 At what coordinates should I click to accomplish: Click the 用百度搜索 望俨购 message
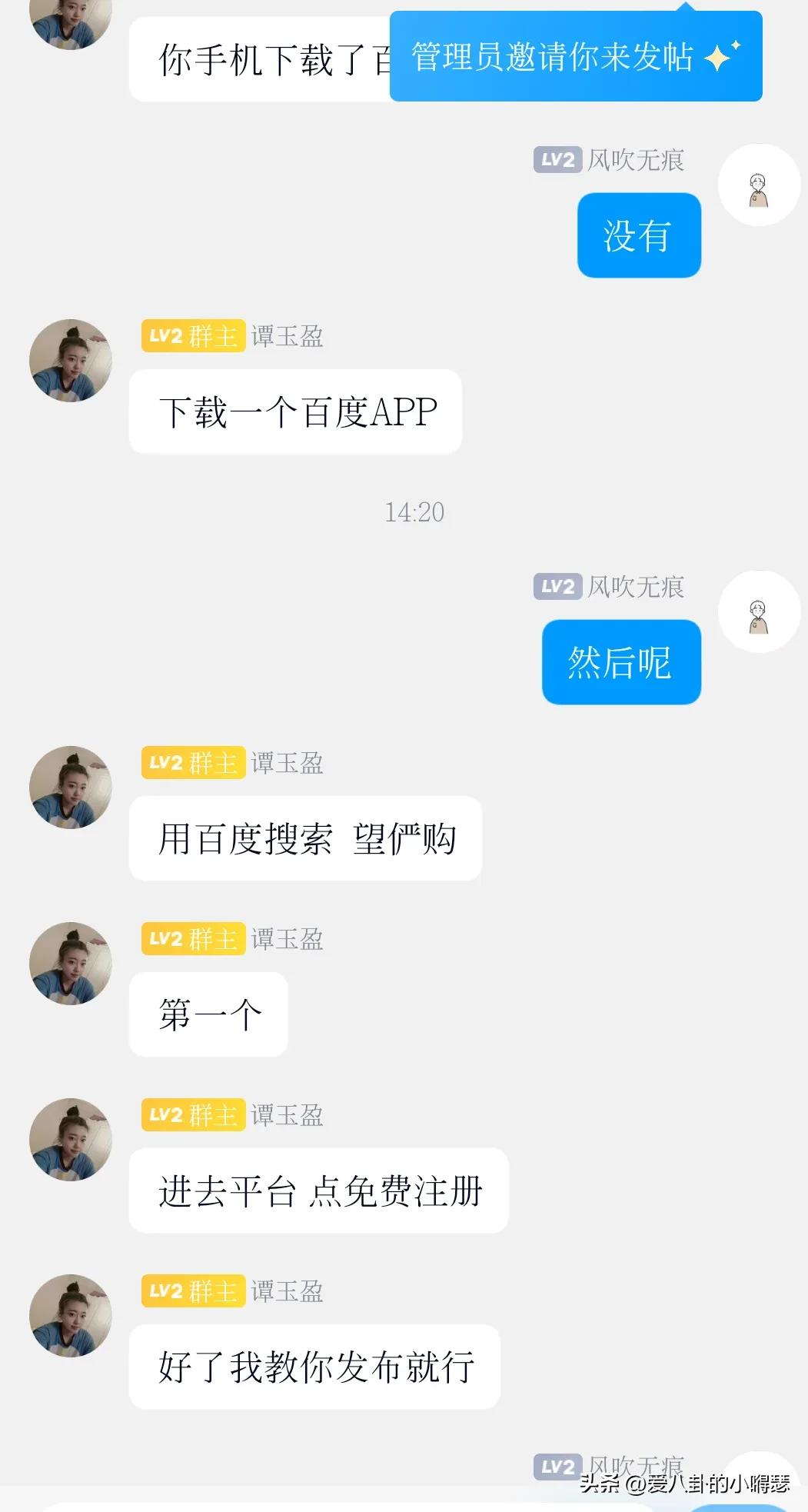tap(305, 838)
